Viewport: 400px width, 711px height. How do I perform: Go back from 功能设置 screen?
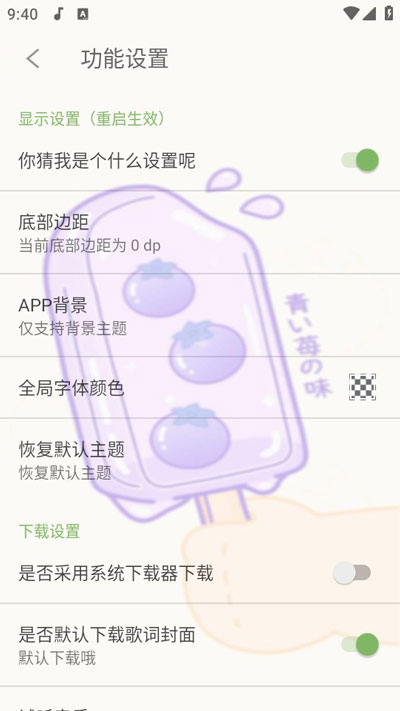[x=33, y=59]
